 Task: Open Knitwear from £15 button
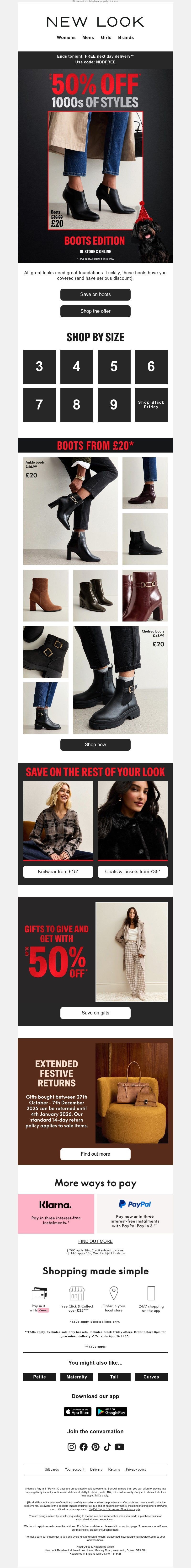tap(58, 872)
